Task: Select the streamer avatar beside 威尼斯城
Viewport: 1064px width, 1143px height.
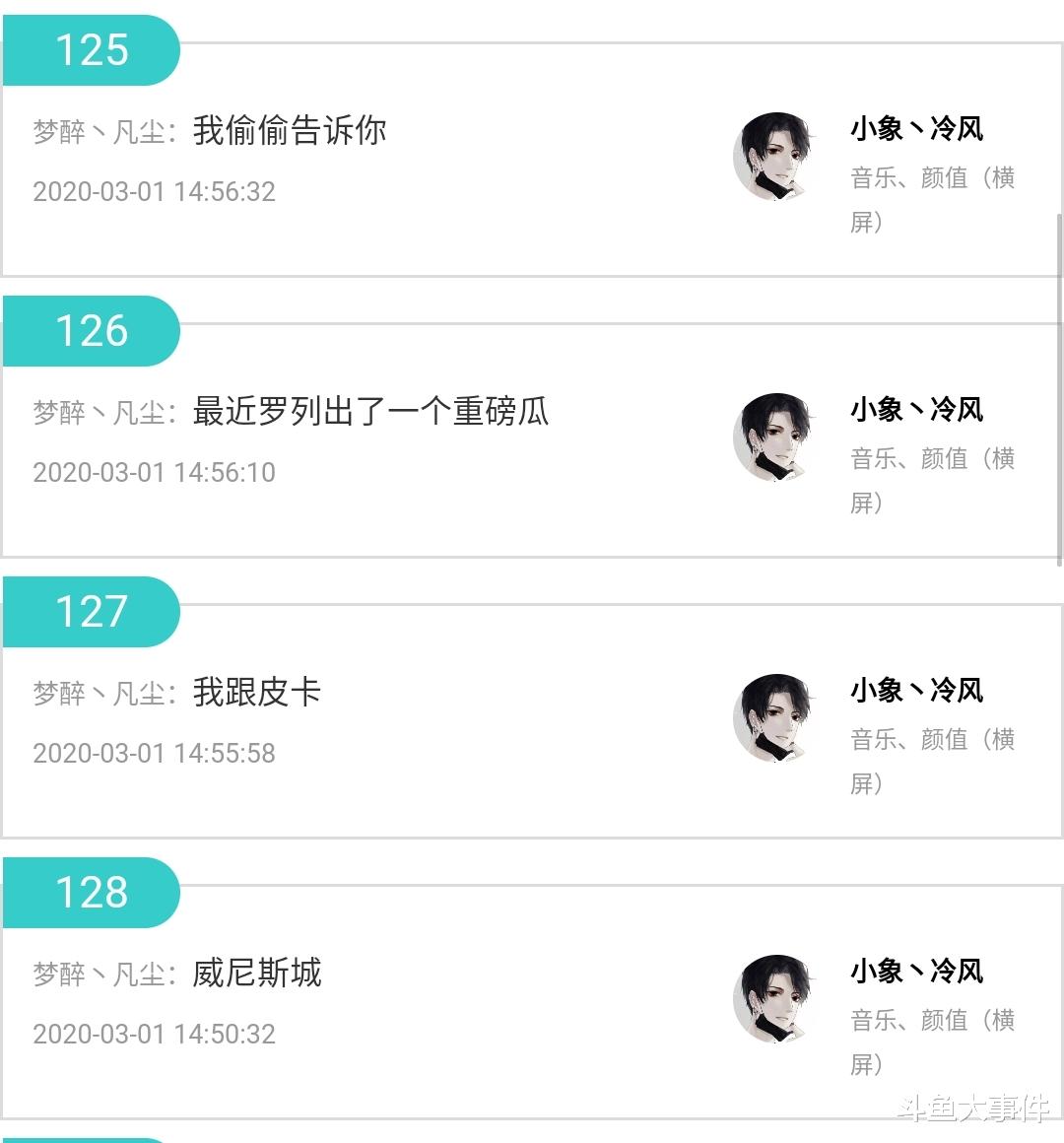Action: (x=776, y=998)
